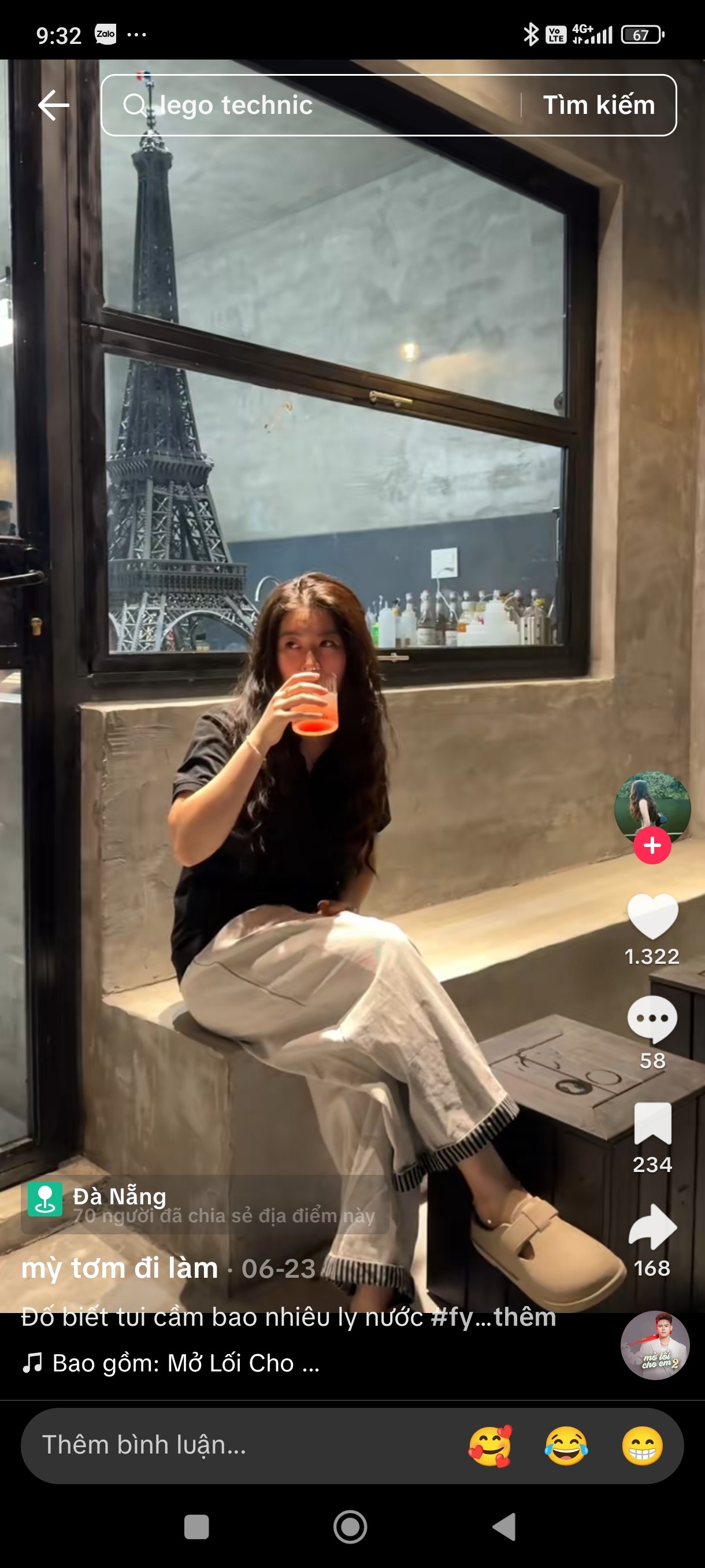This screenshot has width=705, height=1568.
Task: Go back using the top arrow
Action: (x=54, y=105)
